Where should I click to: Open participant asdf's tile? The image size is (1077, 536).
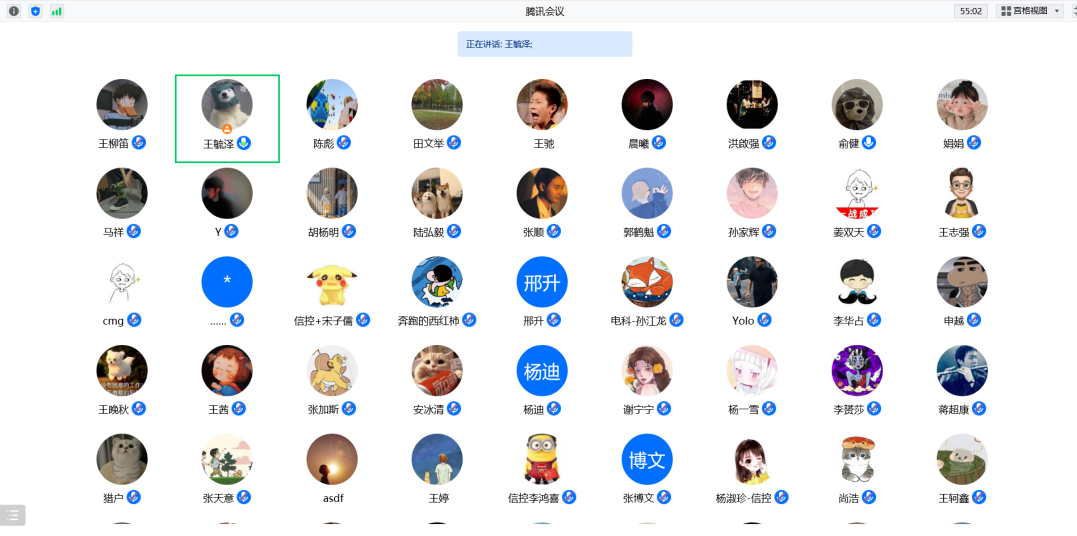click(332, 459)
